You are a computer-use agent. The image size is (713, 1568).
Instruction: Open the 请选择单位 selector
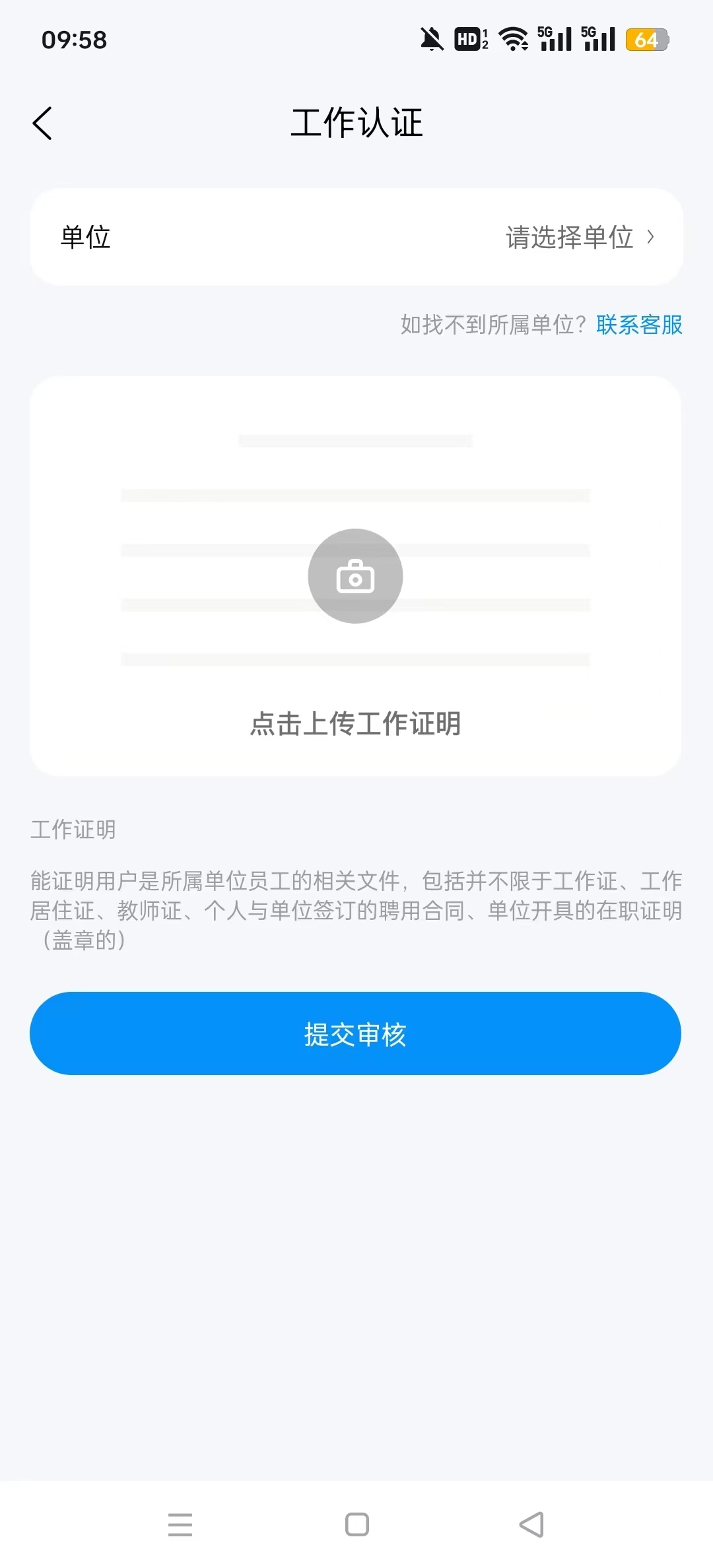point(569,236)
